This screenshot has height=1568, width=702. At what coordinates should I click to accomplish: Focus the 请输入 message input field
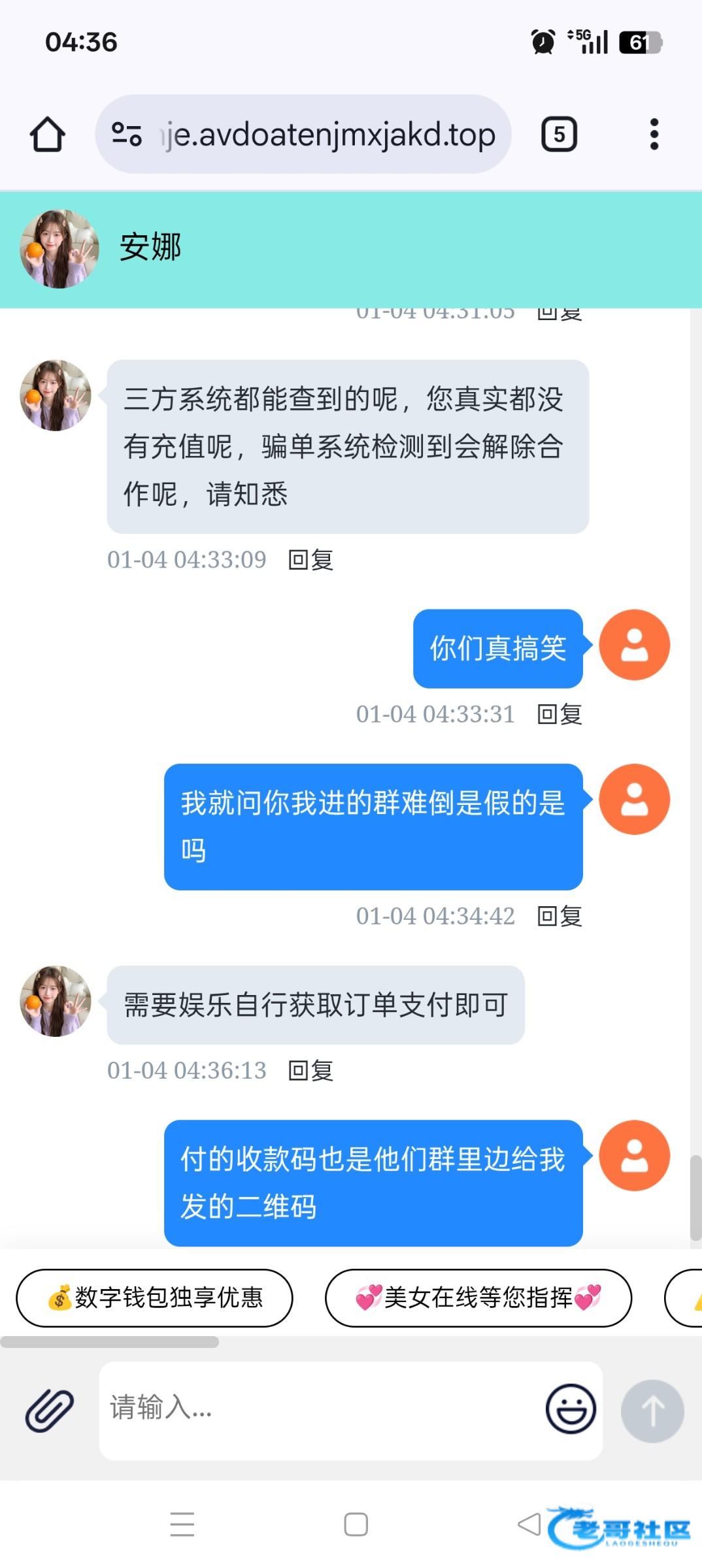320,1409
